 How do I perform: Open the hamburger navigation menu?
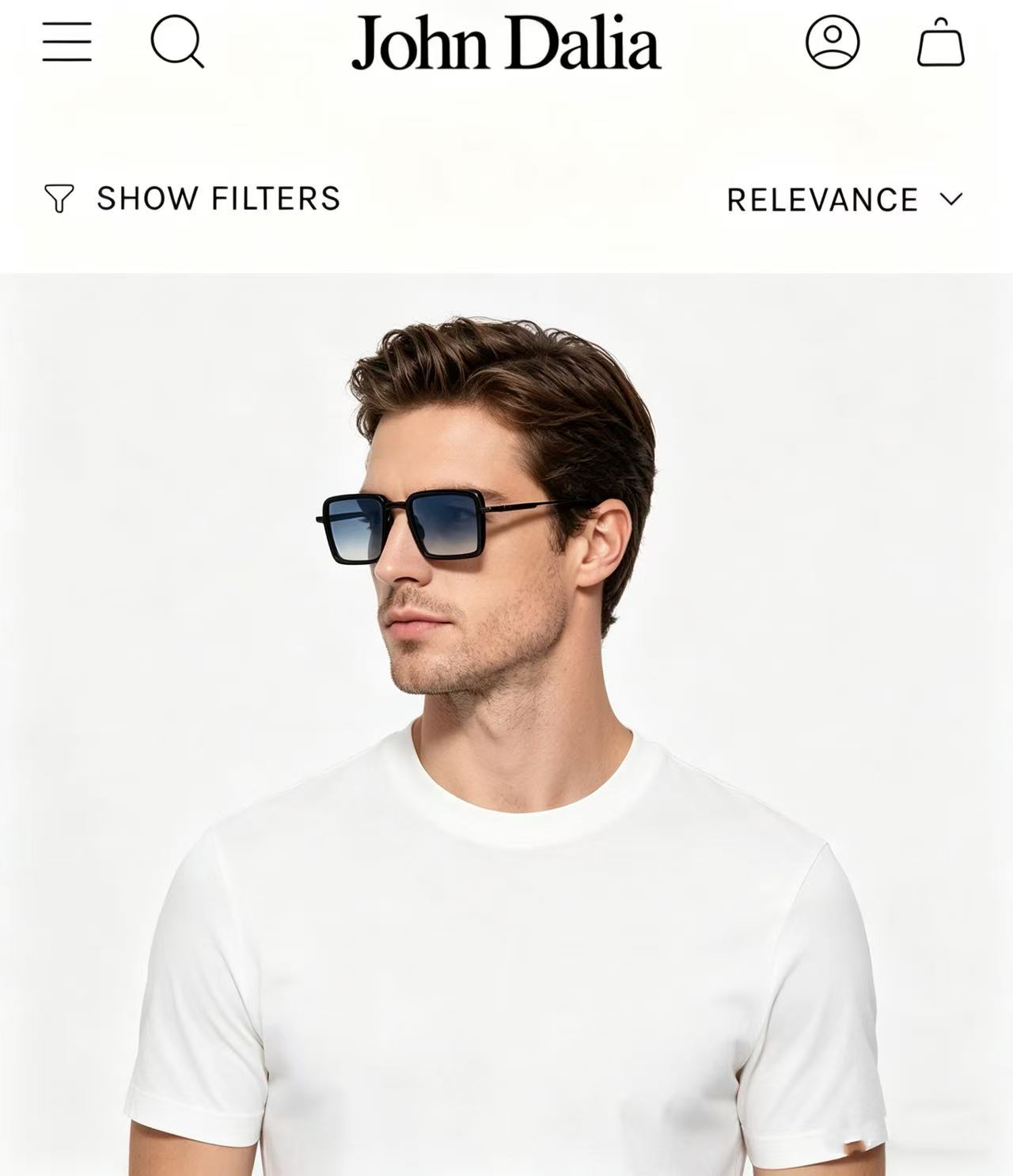pos(67,42)
